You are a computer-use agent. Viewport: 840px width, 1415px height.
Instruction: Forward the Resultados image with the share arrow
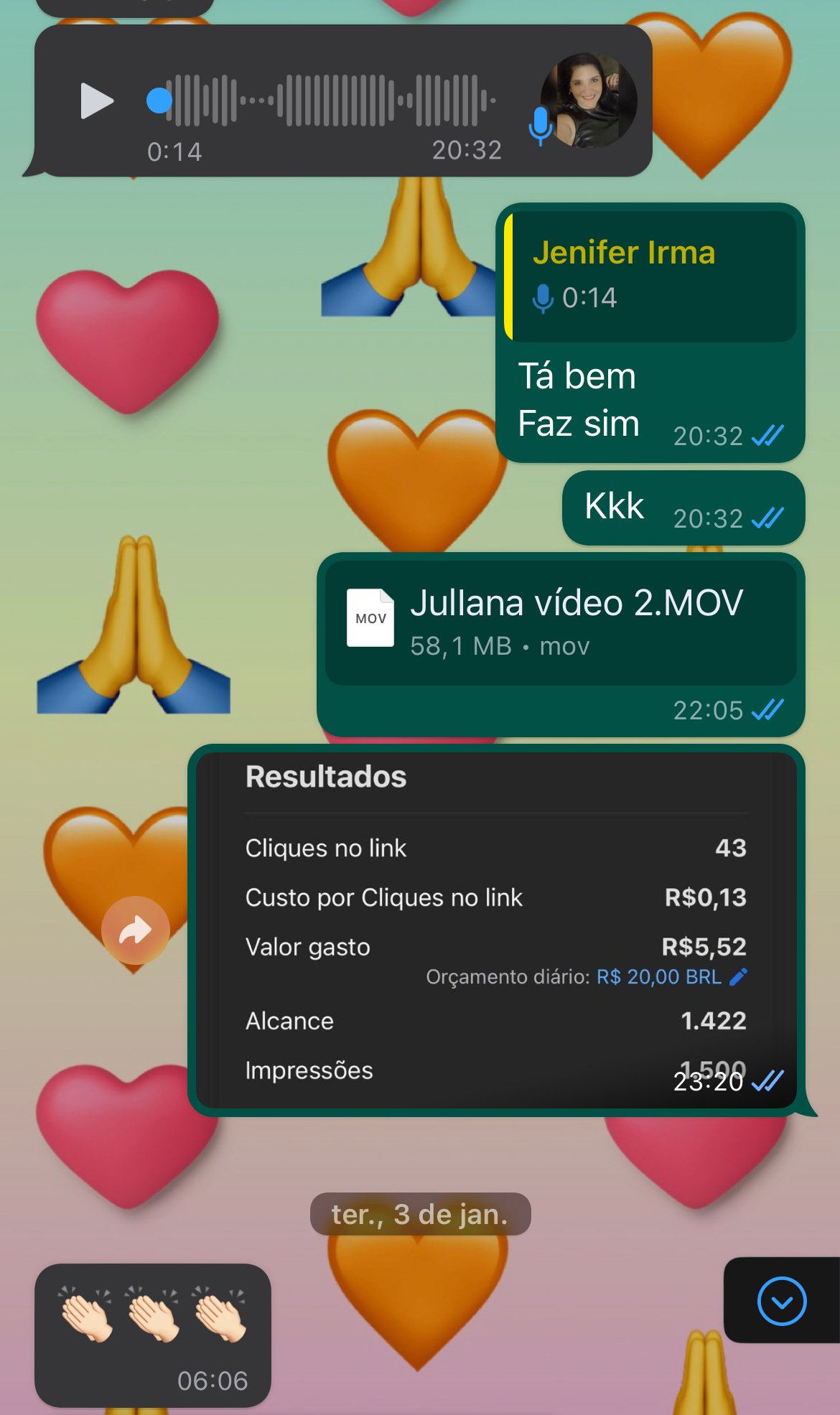[135, 930]
